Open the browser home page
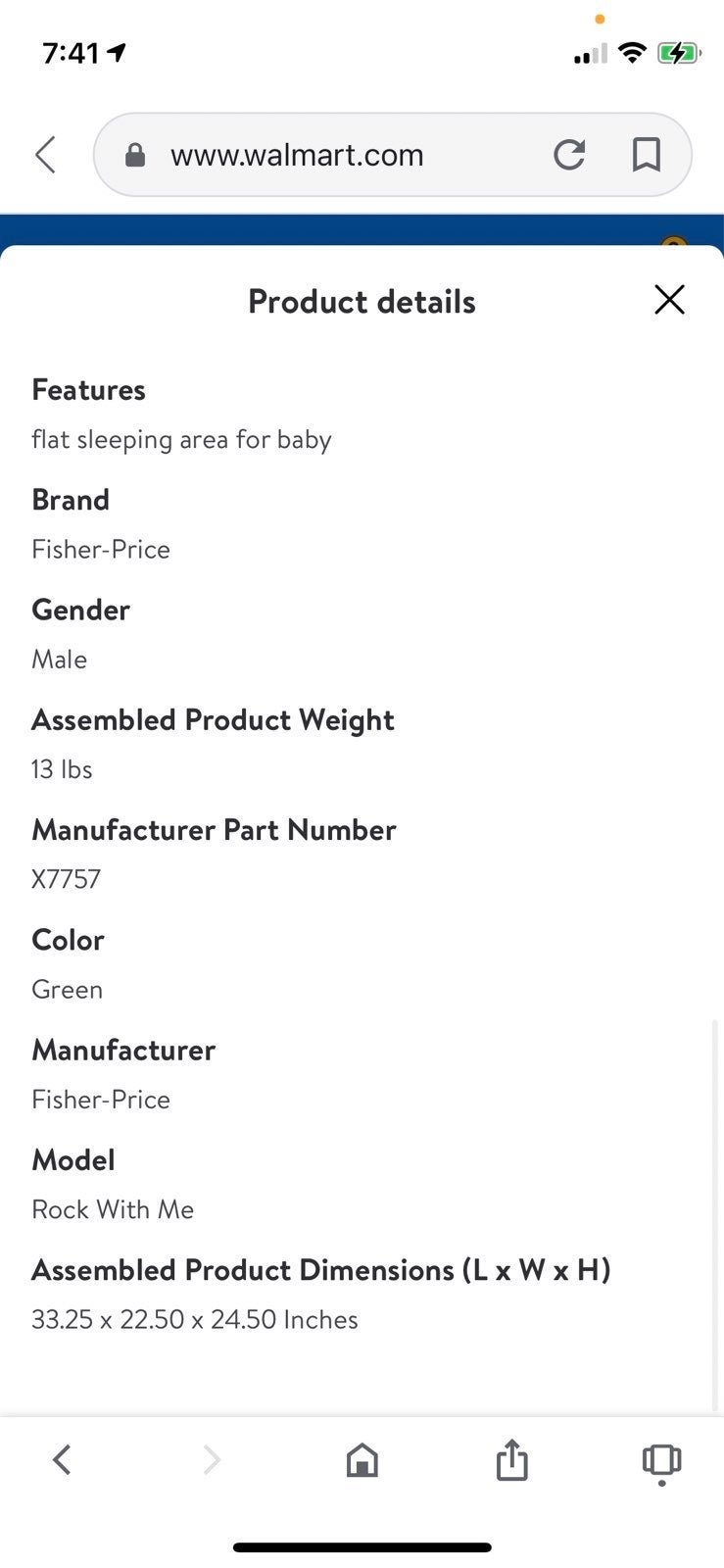This screenshot has height=1568, width=724. 362,1460
